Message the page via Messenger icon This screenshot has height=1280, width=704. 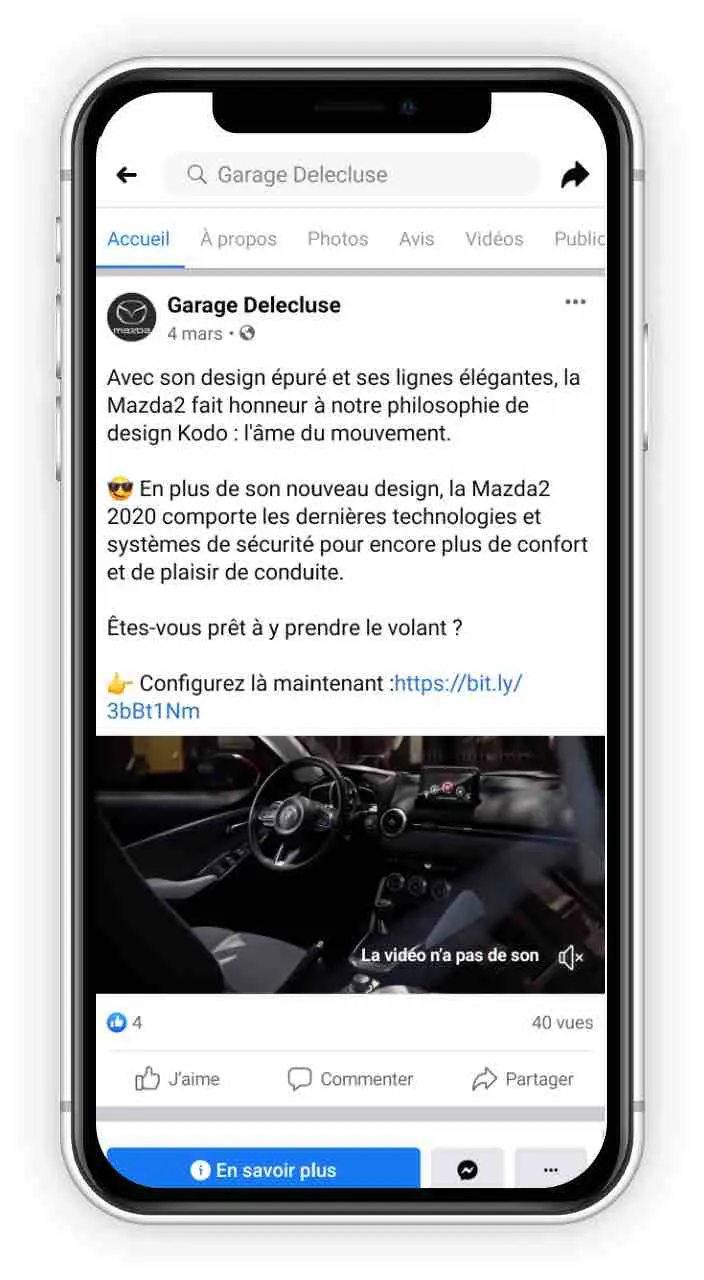(467, 1169)
